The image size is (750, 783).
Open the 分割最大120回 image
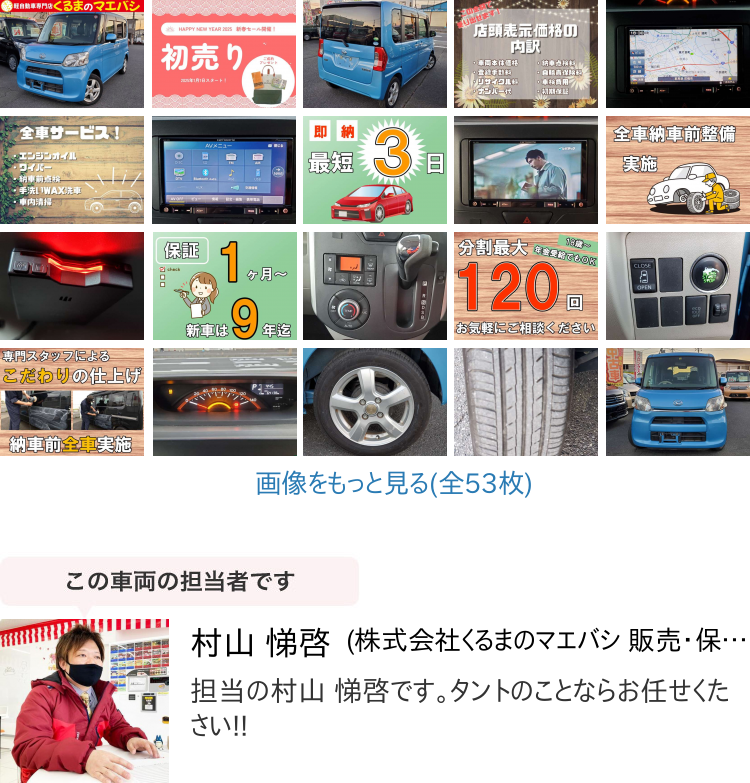pyautogui.click(x=526, y=286)
